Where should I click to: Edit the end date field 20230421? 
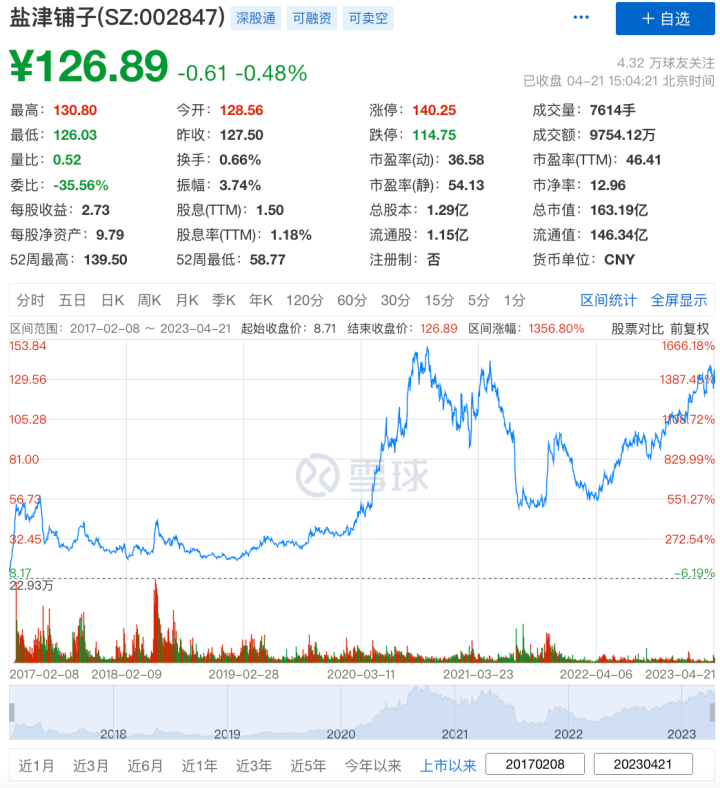point(643,765)
